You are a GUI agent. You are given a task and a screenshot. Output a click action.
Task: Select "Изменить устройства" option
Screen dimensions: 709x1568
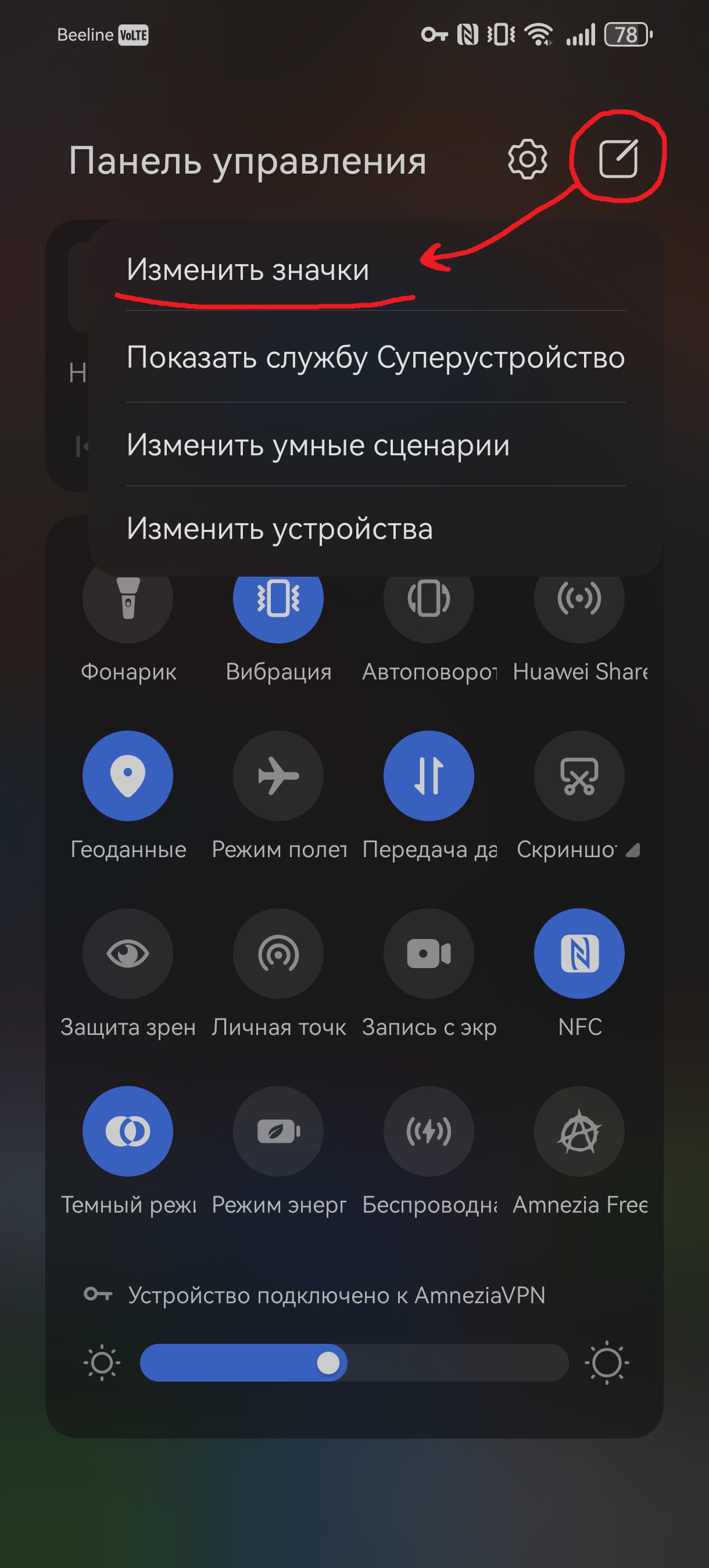280,528
